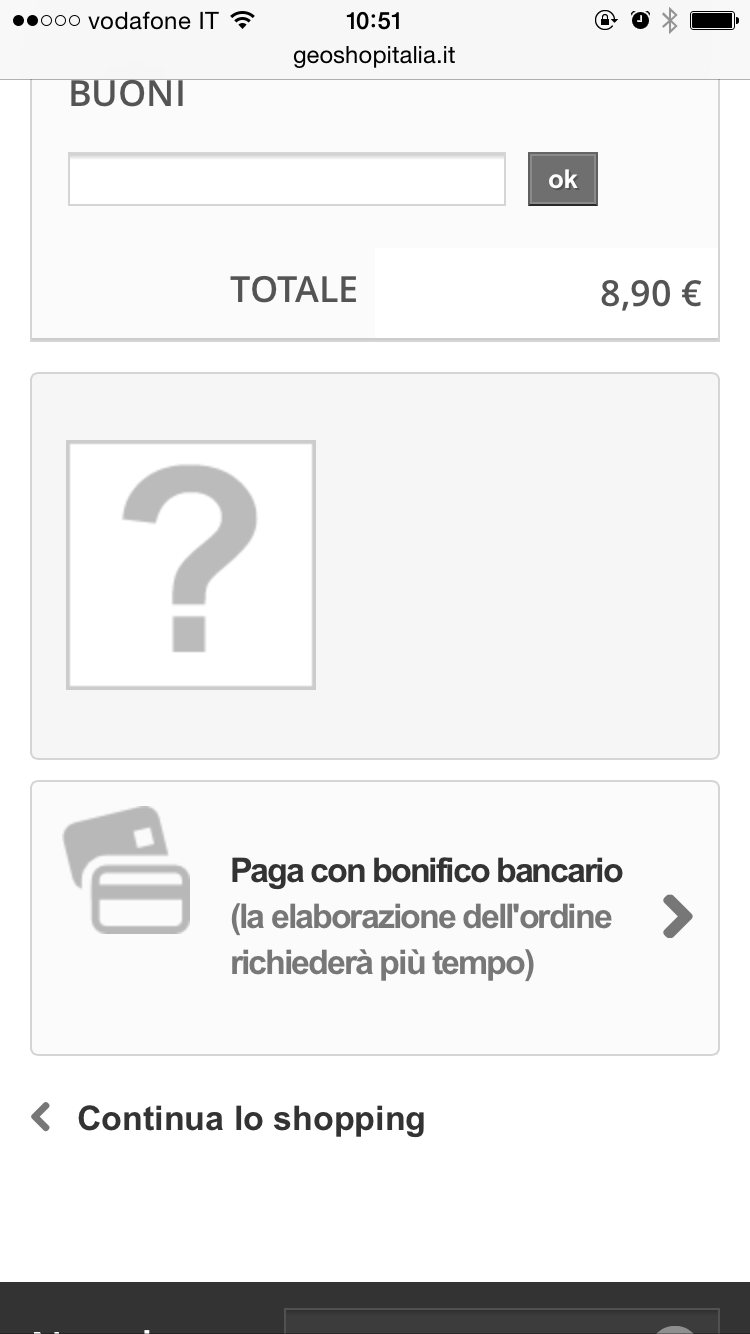The width and height of the screenshot is (750, 1334).
Task: Tap Continua lo shopping link
Action: click(250, 1118)
